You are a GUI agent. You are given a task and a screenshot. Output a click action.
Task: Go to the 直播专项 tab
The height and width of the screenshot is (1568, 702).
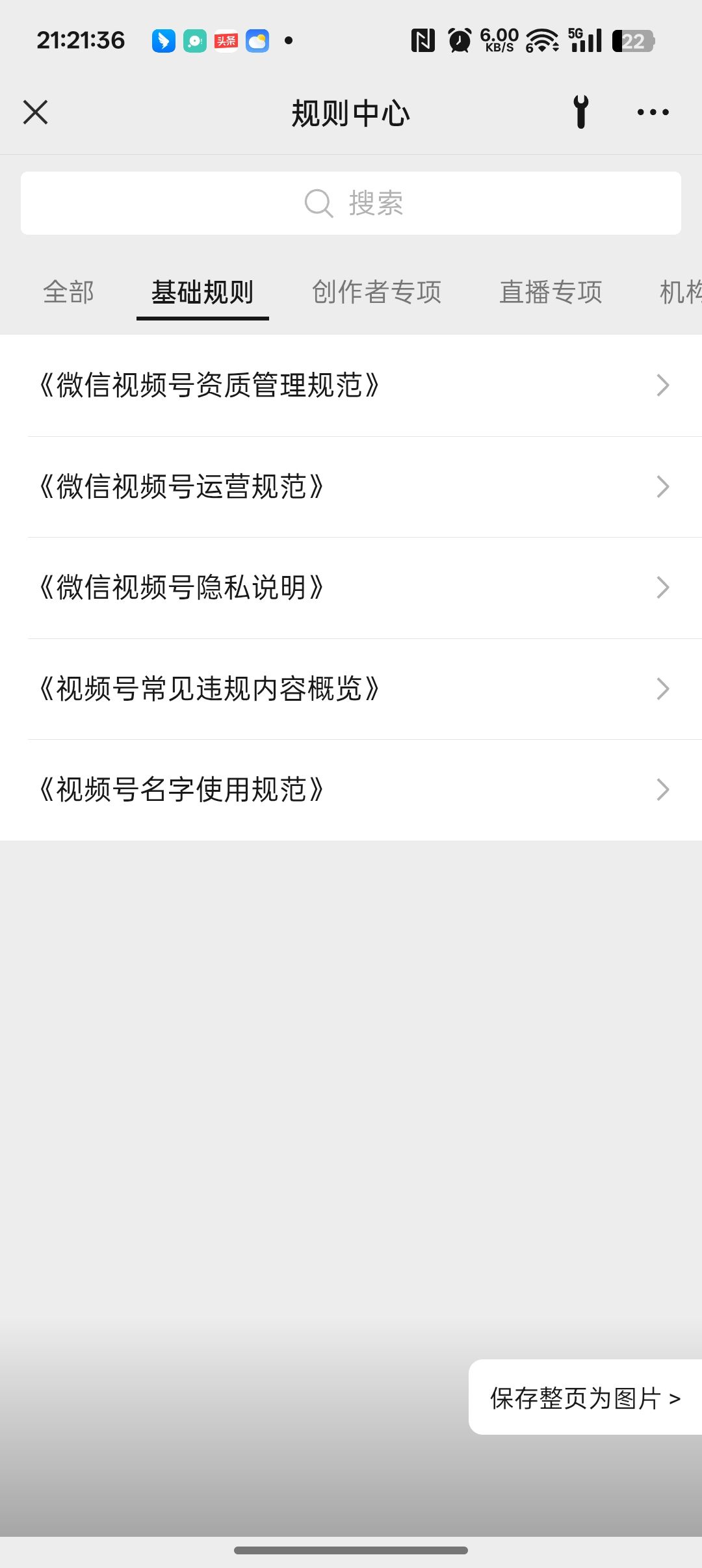pos(551,292)
